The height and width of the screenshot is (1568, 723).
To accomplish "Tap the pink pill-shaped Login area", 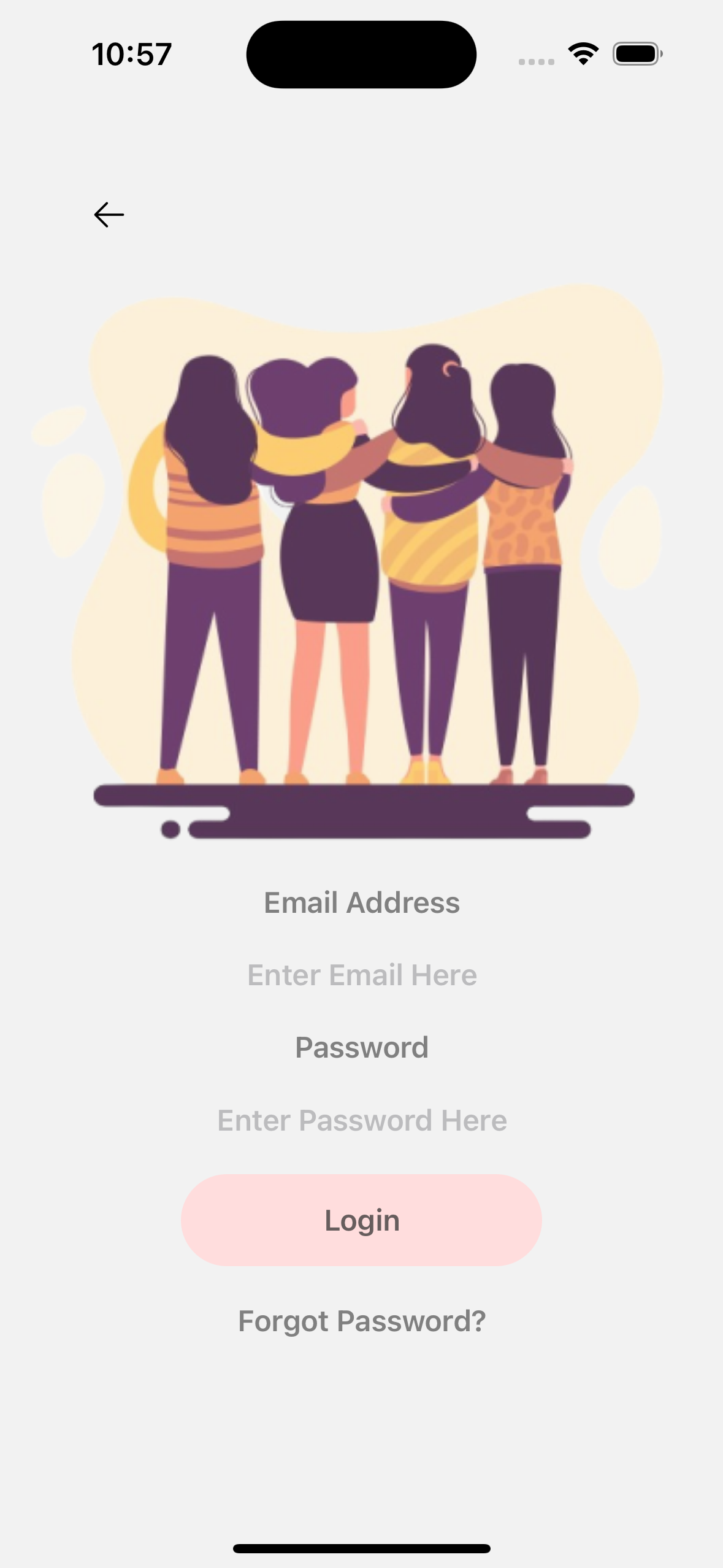I will point(361,1220).
